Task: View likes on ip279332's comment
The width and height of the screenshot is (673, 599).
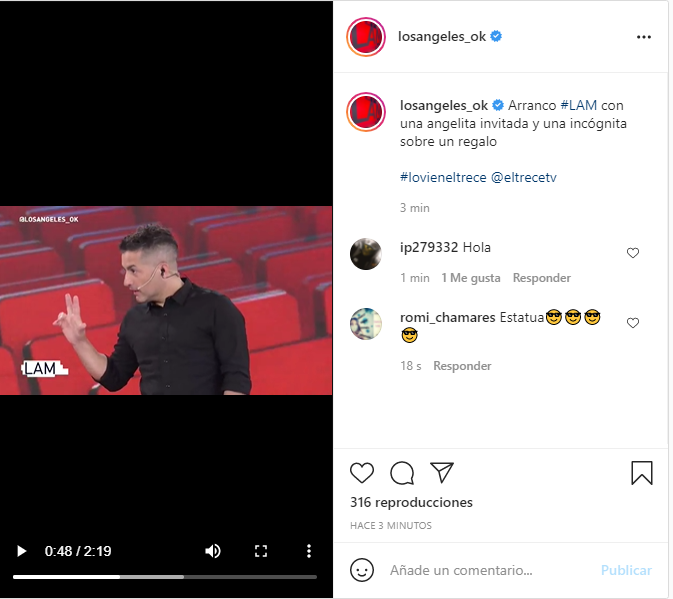Action: [x=470, y=278]
